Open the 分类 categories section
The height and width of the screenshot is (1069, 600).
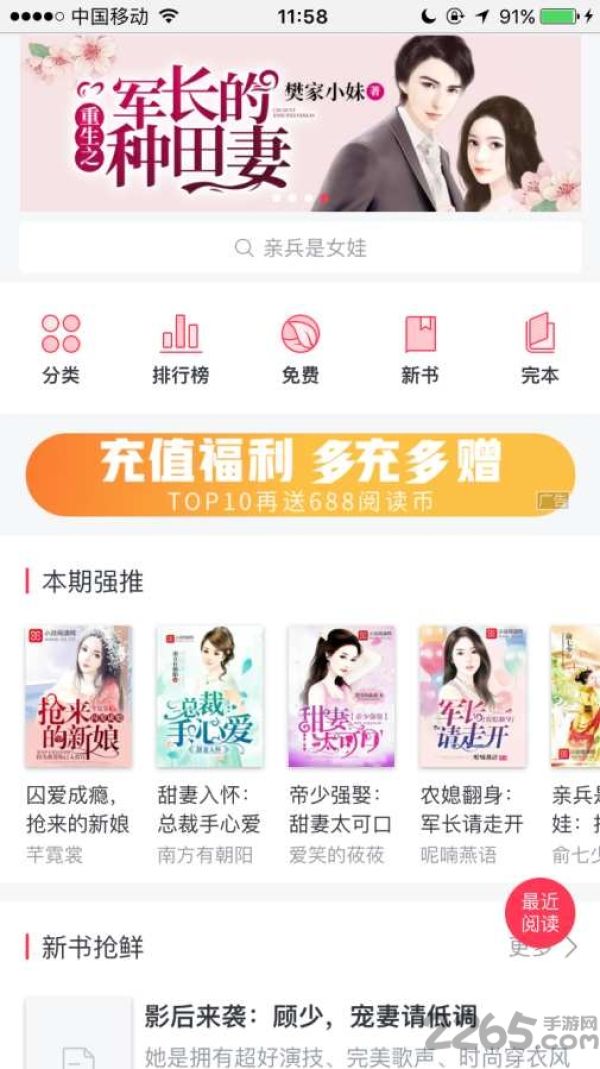click(x=61, y=349)
